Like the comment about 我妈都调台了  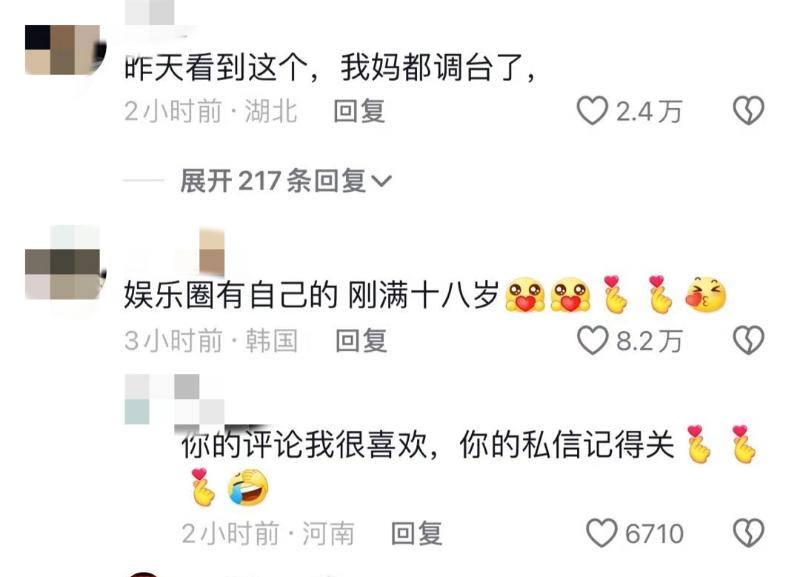[x=593, y=111]
